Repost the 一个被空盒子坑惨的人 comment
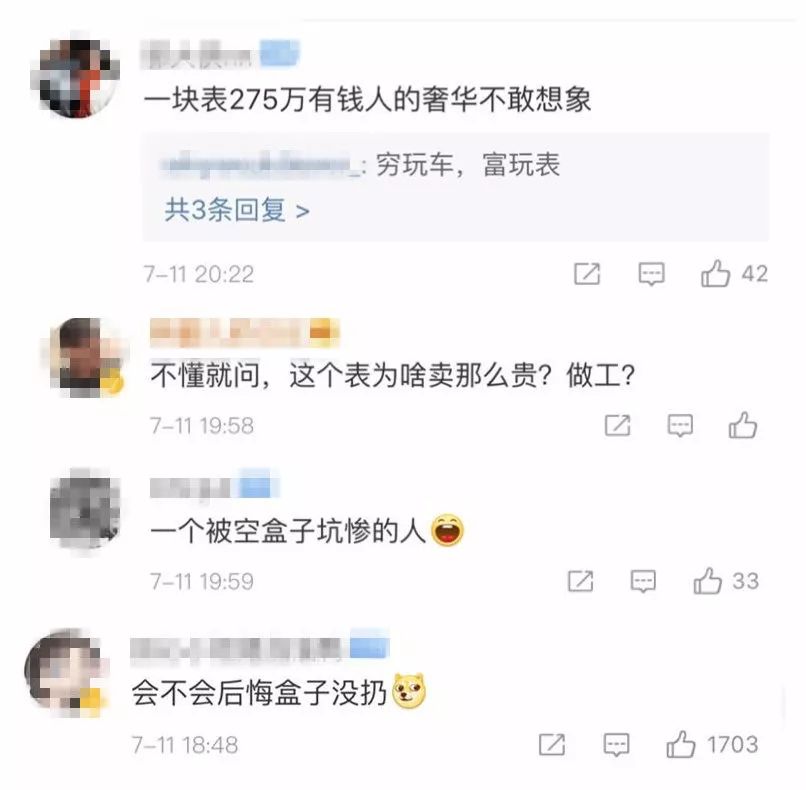The height and width of the screenshot is (790, 806). click(580, 580)
